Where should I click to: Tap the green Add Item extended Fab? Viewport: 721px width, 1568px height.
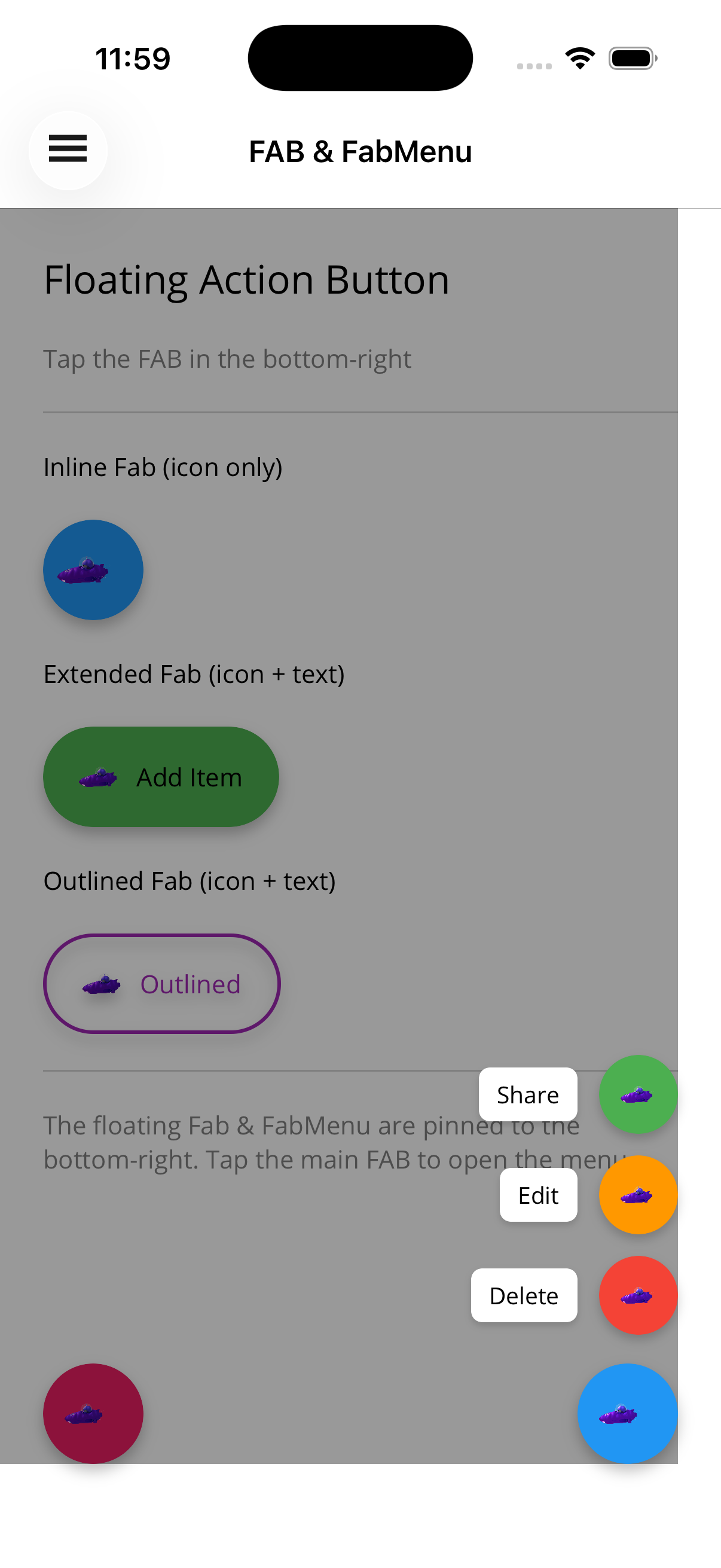(x=161, y=777)
